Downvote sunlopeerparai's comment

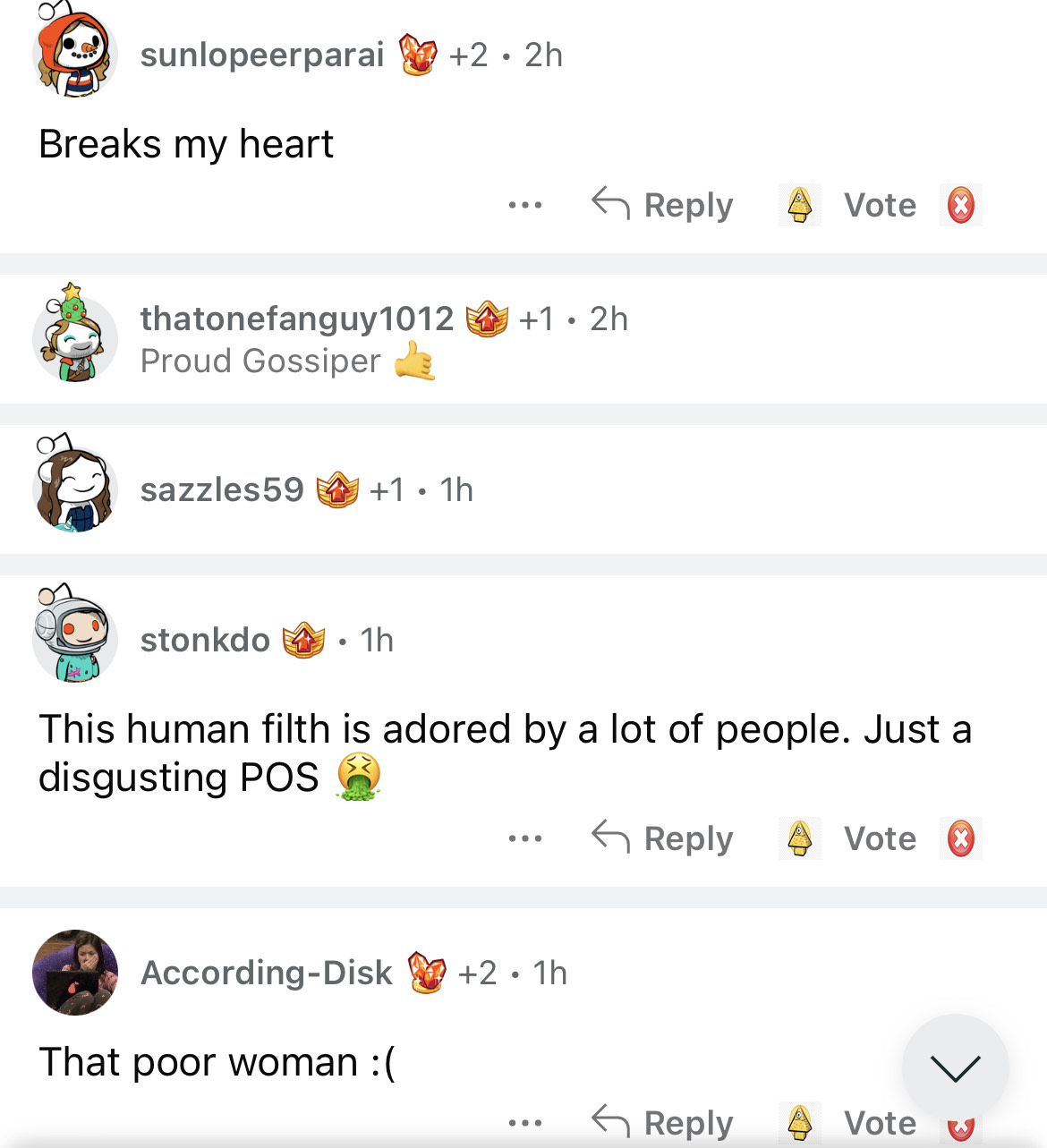click(961, 206)
